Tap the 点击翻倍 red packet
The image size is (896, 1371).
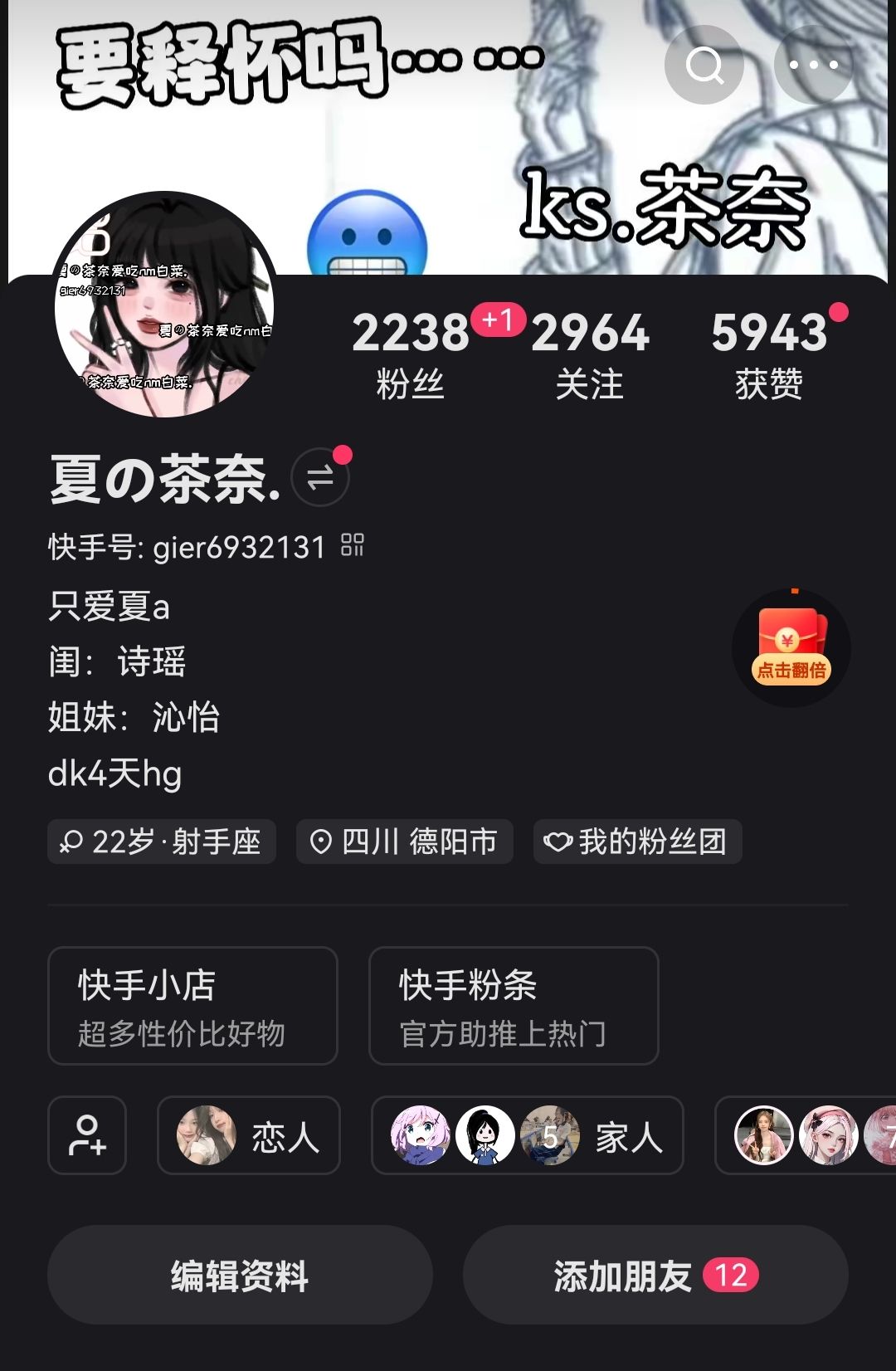pos(791,648)
